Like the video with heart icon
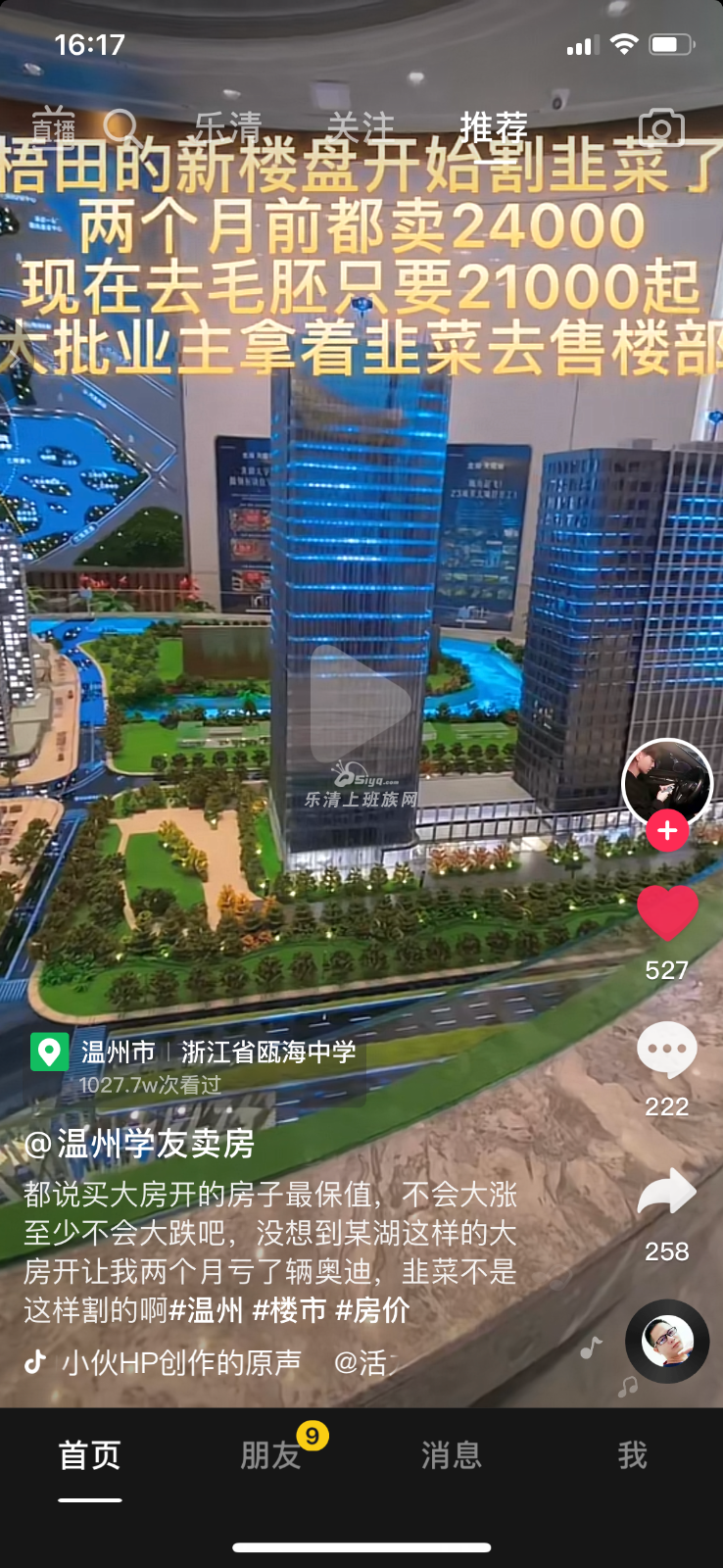This screenshot has height=1568, width=723. click(x=667, y=912)
